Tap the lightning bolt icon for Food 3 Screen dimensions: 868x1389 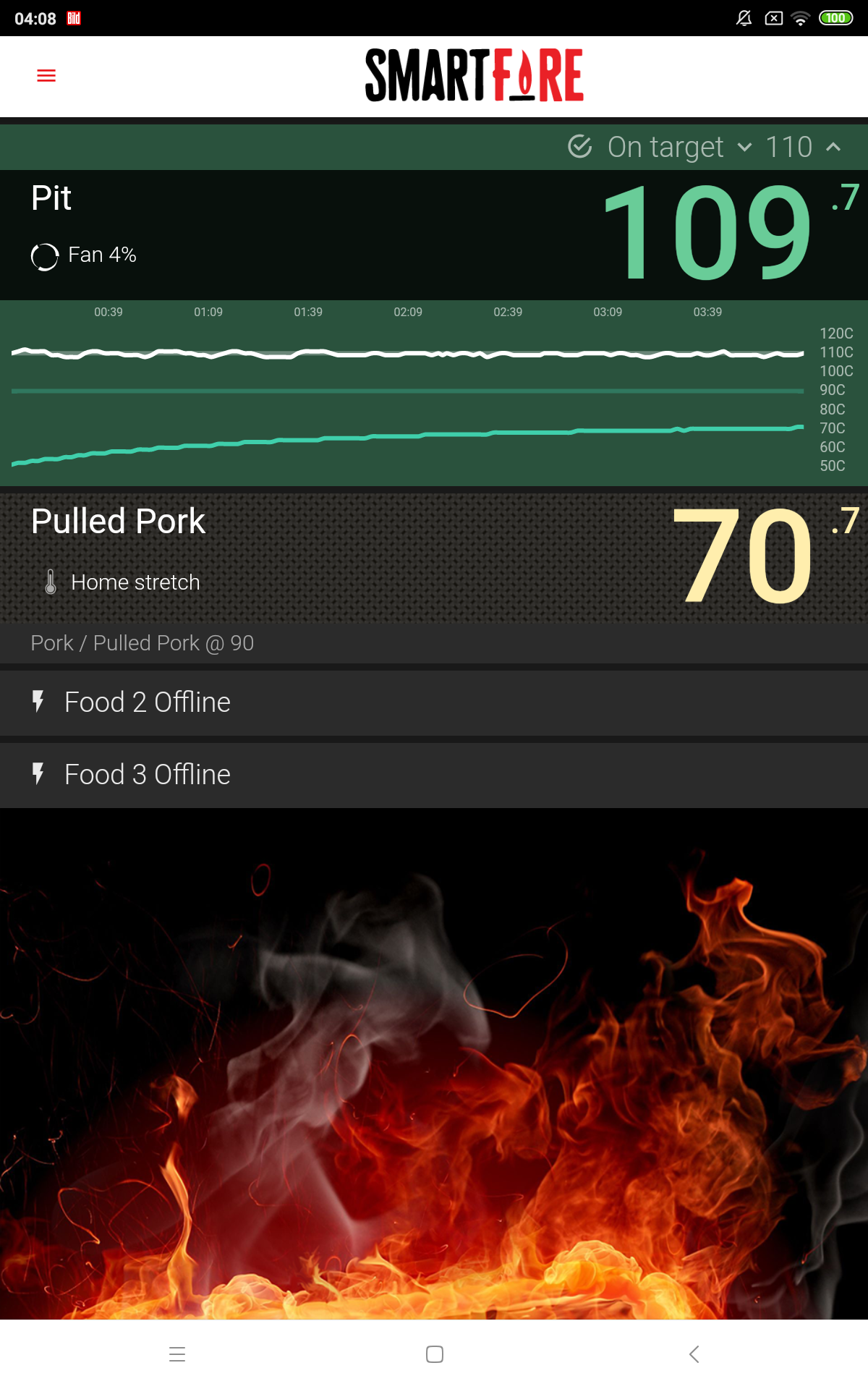point(39,773)
